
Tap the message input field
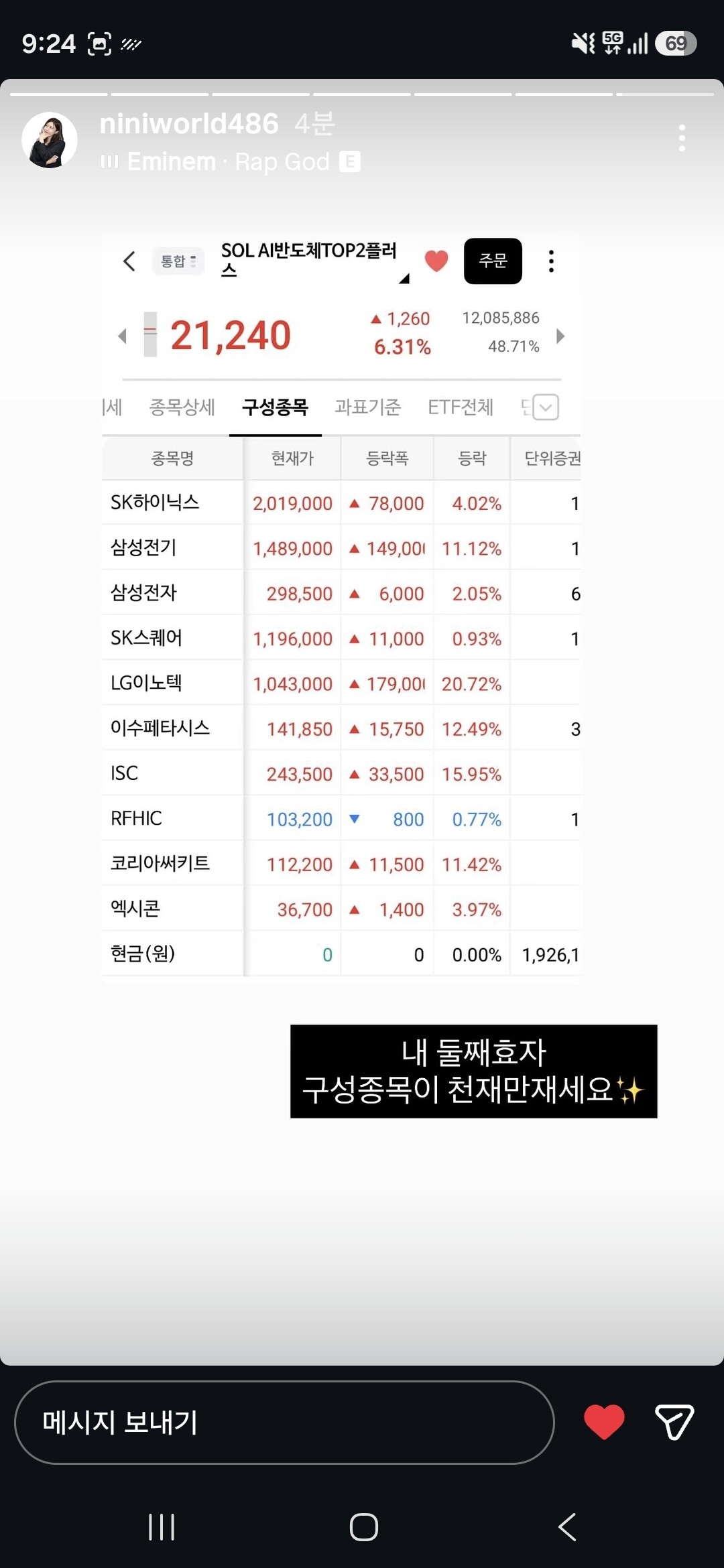284,1422
